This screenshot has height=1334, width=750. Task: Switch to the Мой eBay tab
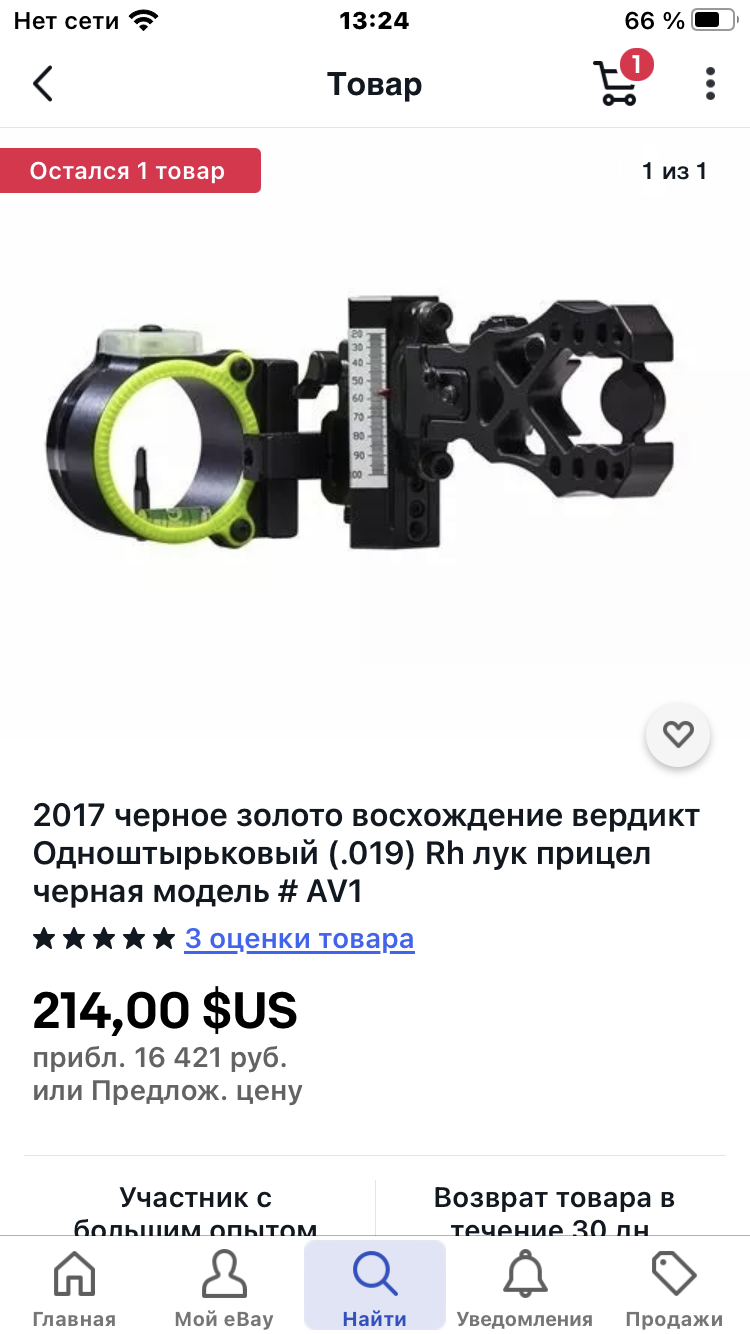(x=224, y=1289)
